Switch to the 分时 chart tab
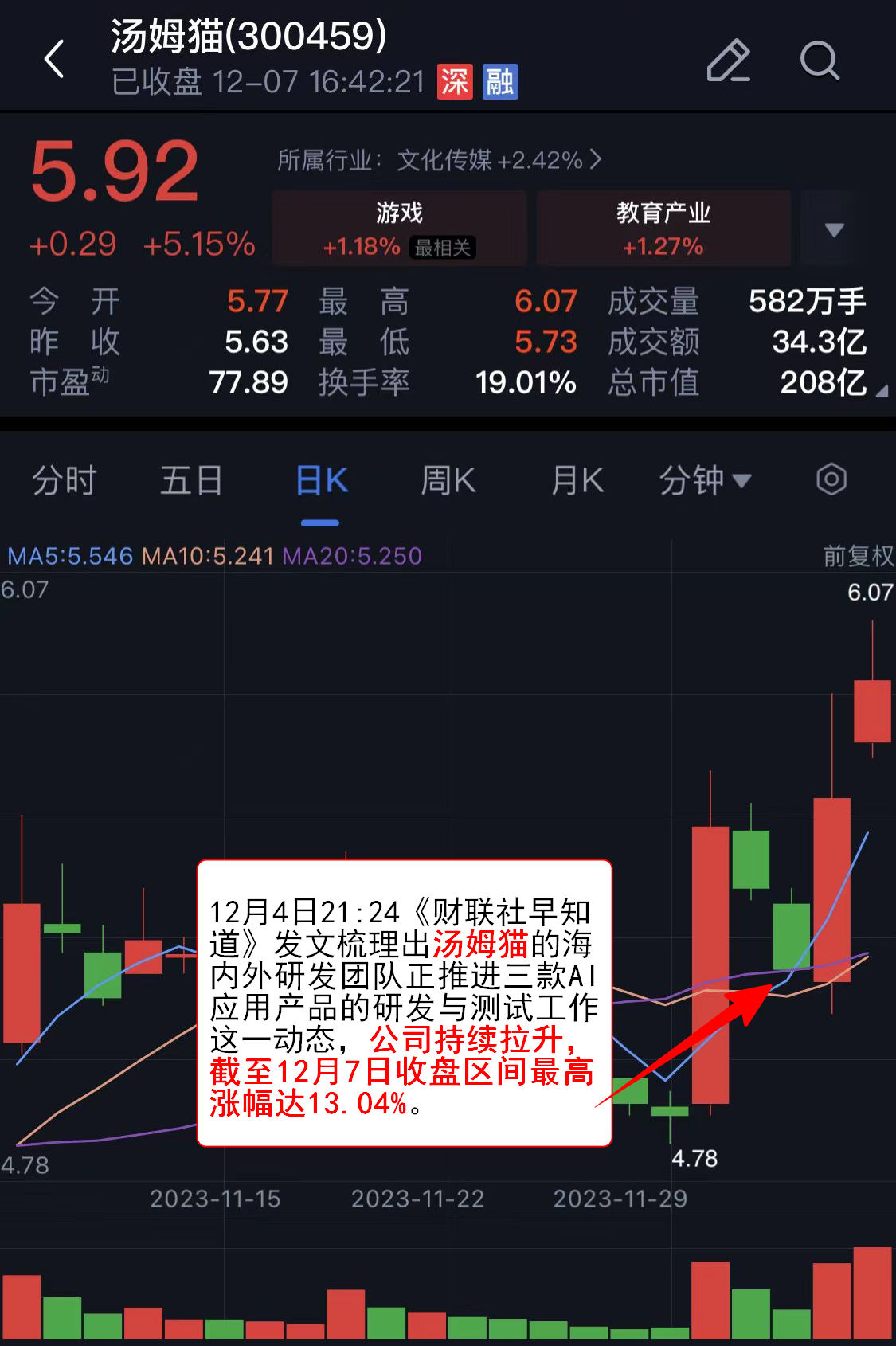The width and height of the screenshot is (896, 1346). click(65, 480)
